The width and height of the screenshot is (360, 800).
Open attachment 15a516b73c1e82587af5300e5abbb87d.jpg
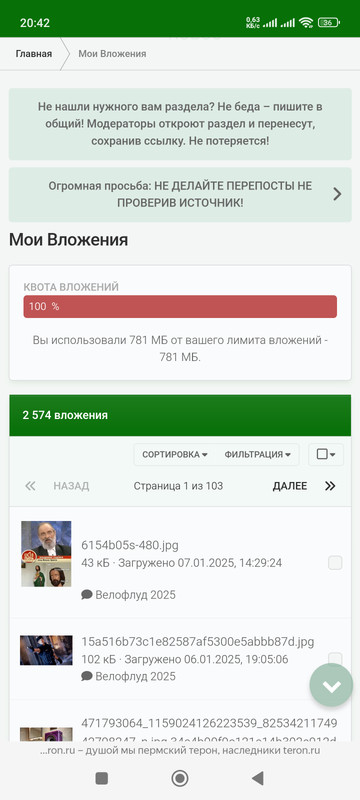tap(198, 641)
